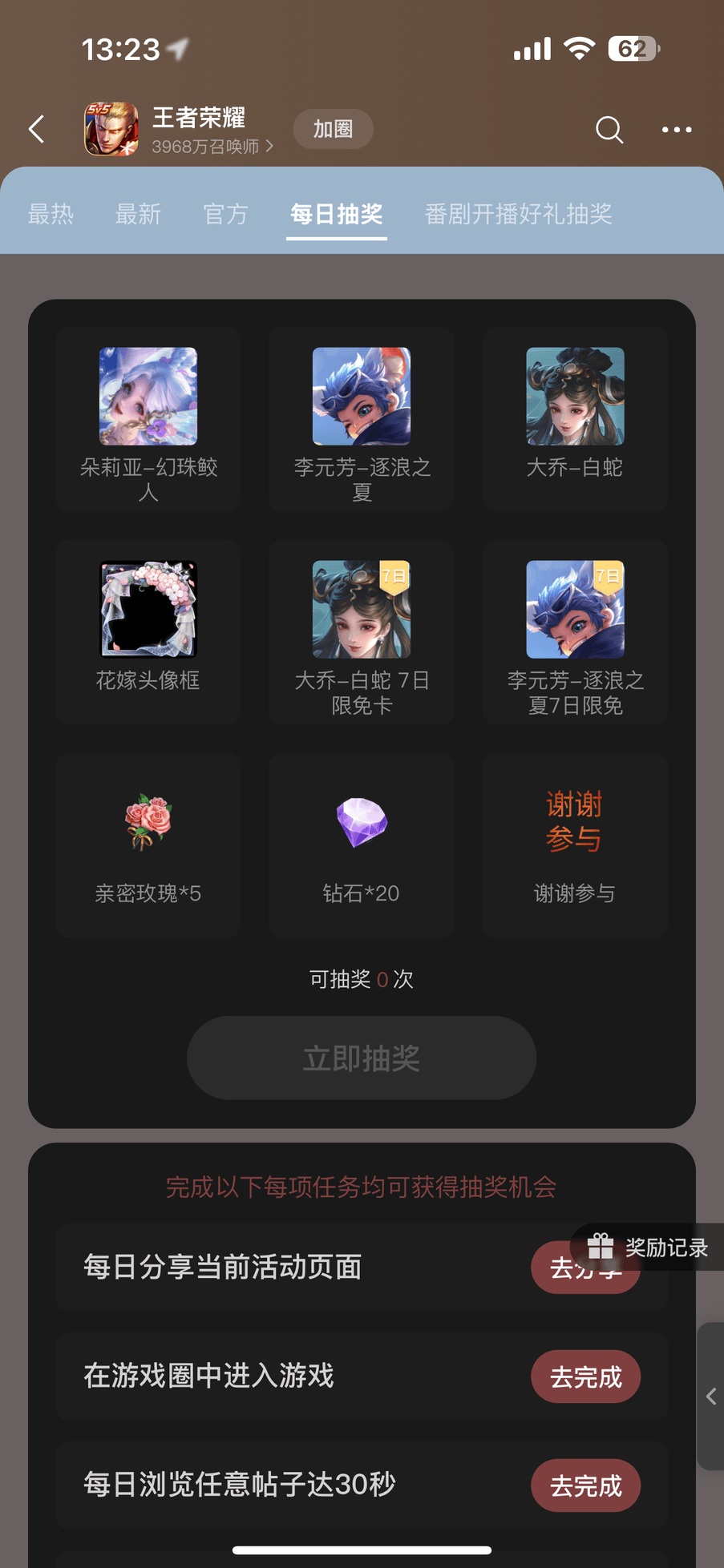
Task: Open the more options ellipsis icon
Action: pos(676,129)
